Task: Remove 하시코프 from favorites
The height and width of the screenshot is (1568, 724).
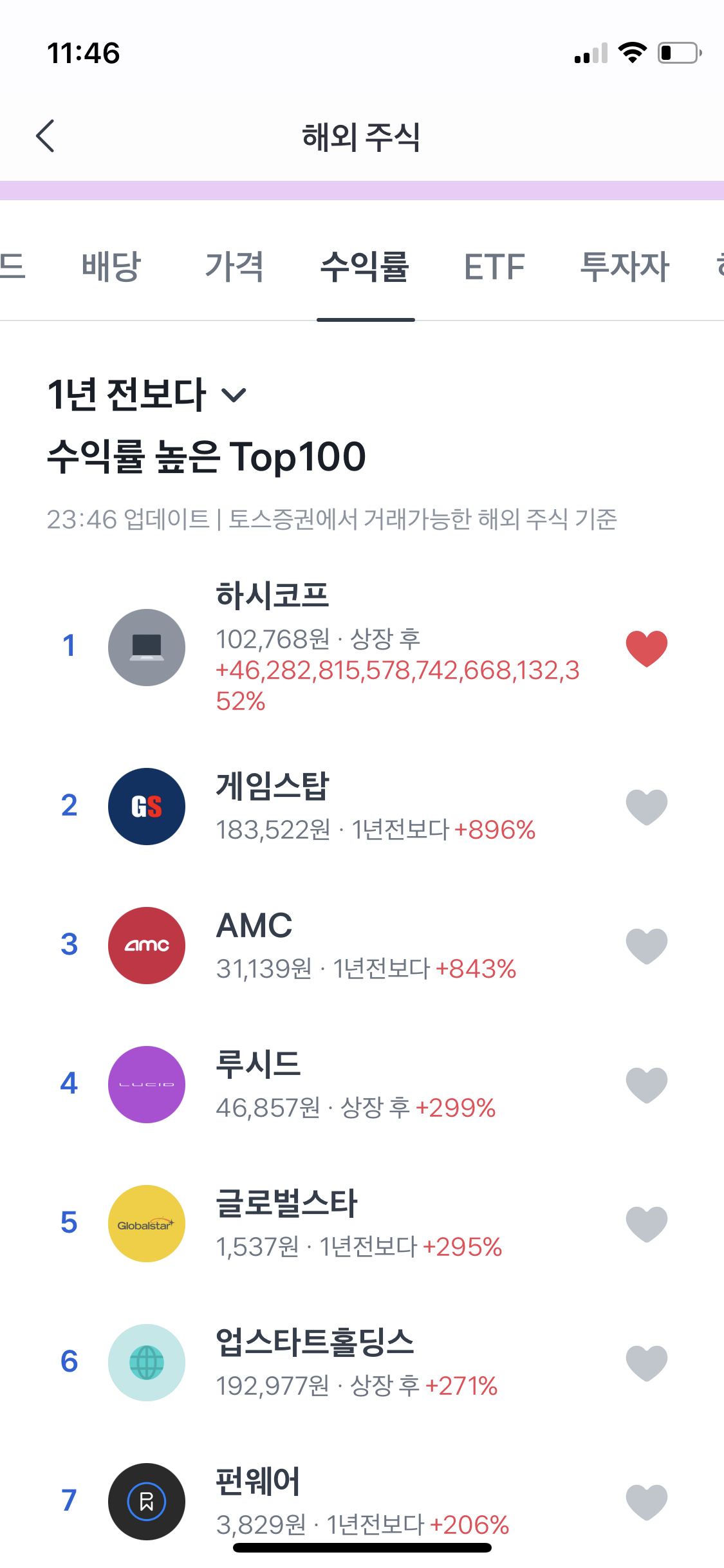Action: (x=646, y=648)
